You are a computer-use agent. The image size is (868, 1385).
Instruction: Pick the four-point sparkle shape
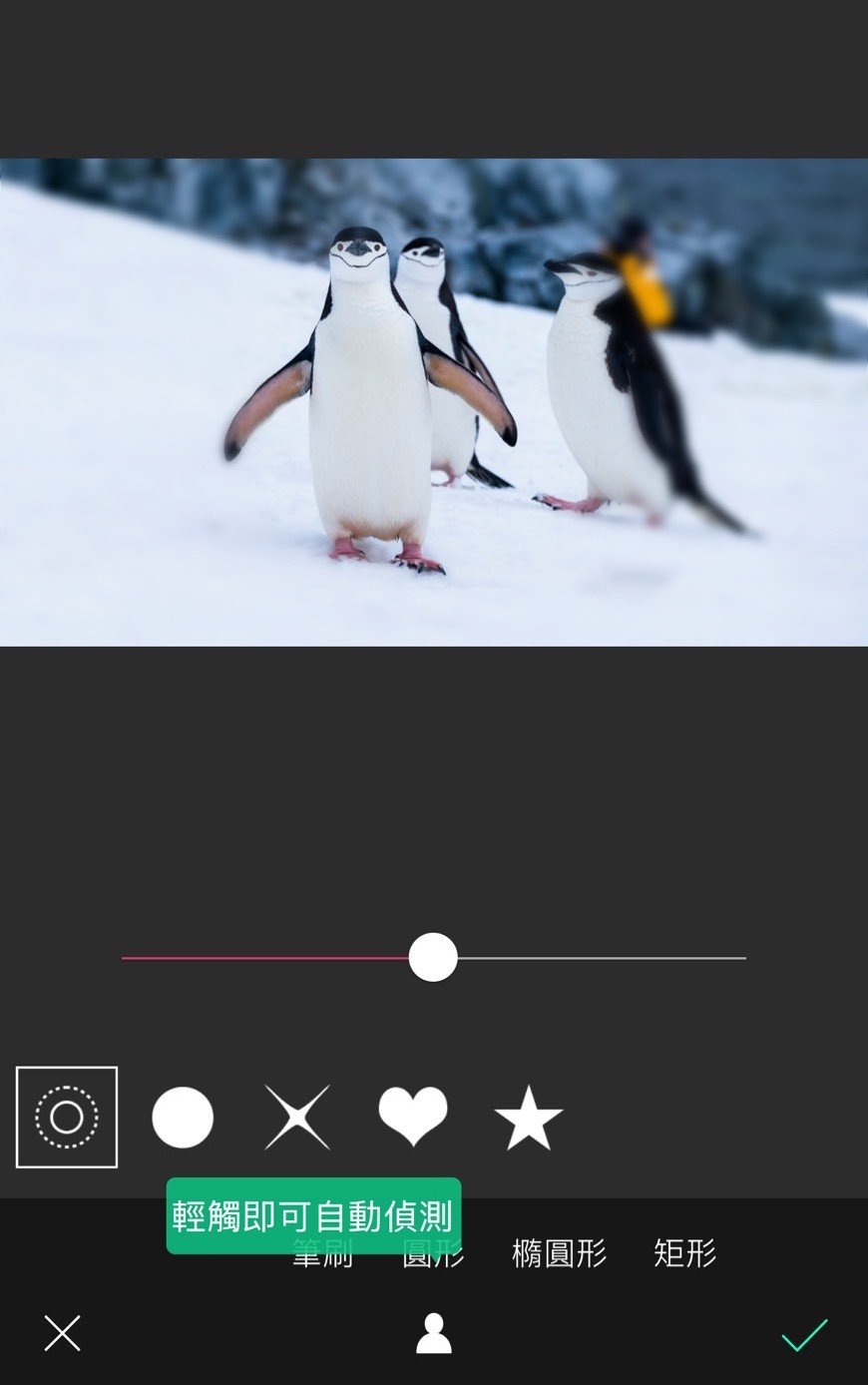297,1118
